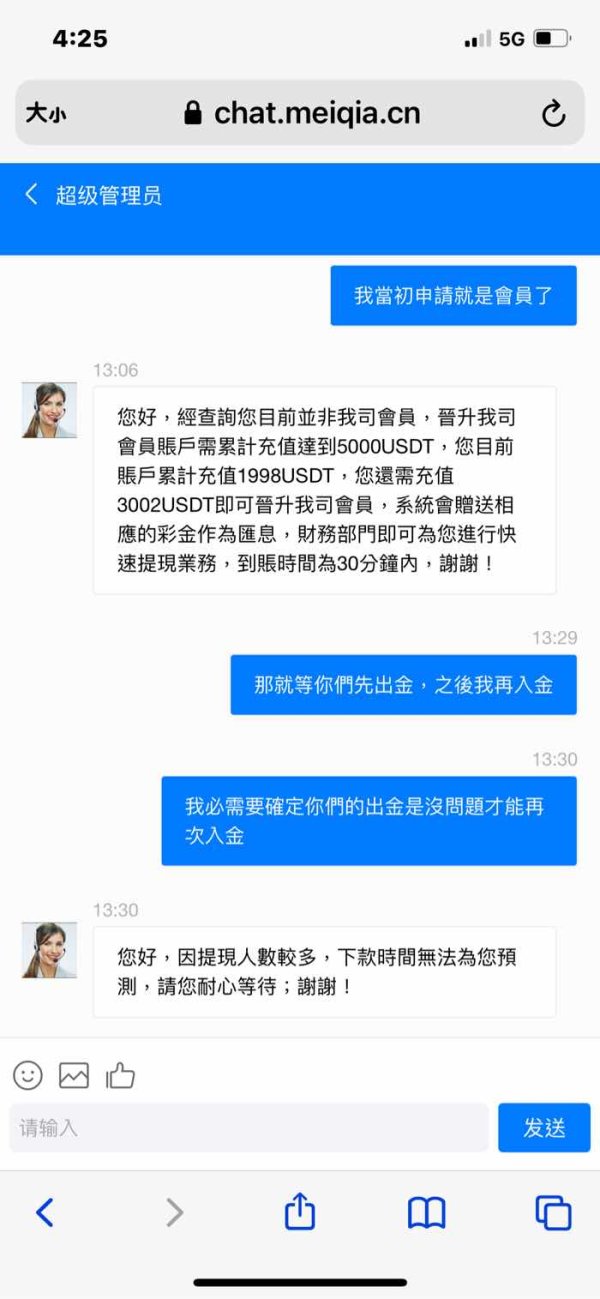Go back from the 超级管理员 chat
Image resolution: width=600 pixels, height=1299 pixels.
(x=31, y=194)
